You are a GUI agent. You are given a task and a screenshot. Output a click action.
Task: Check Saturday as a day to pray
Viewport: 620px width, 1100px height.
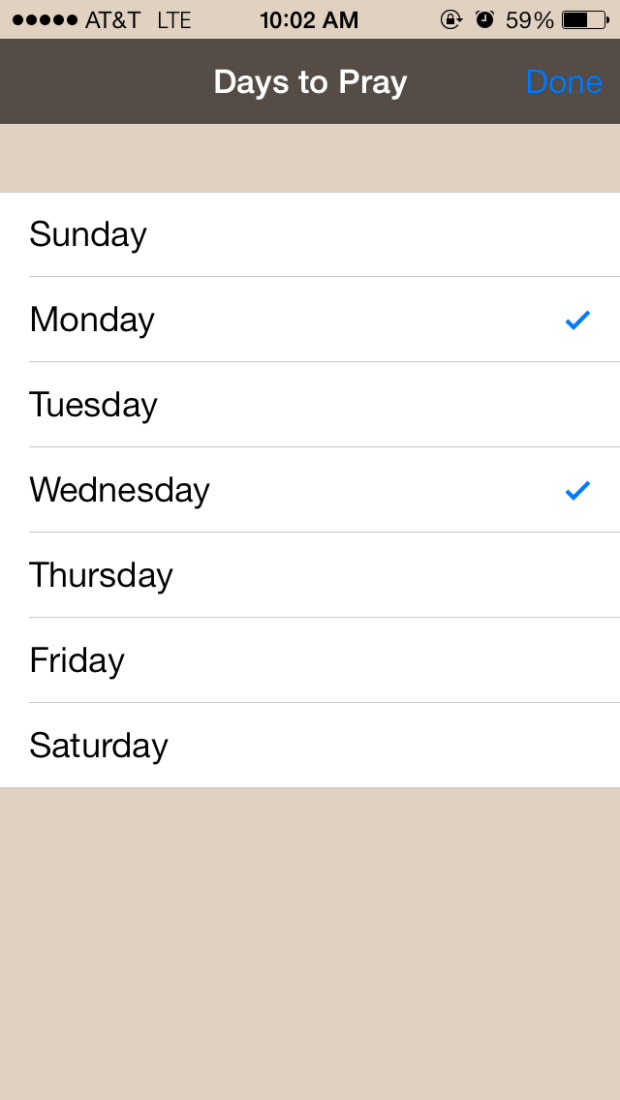310,745
